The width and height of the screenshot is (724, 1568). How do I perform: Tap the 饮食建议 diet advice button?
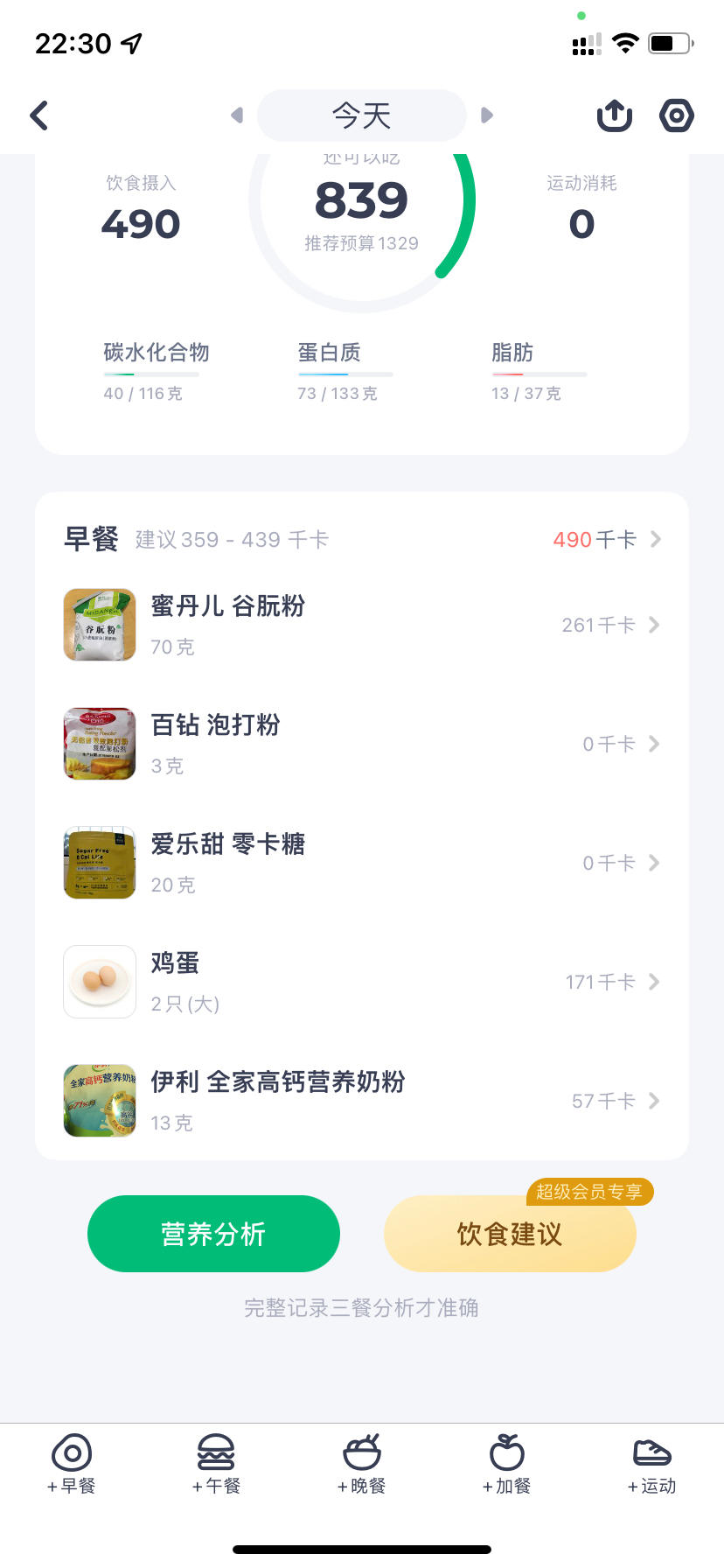pos(510,1233)
